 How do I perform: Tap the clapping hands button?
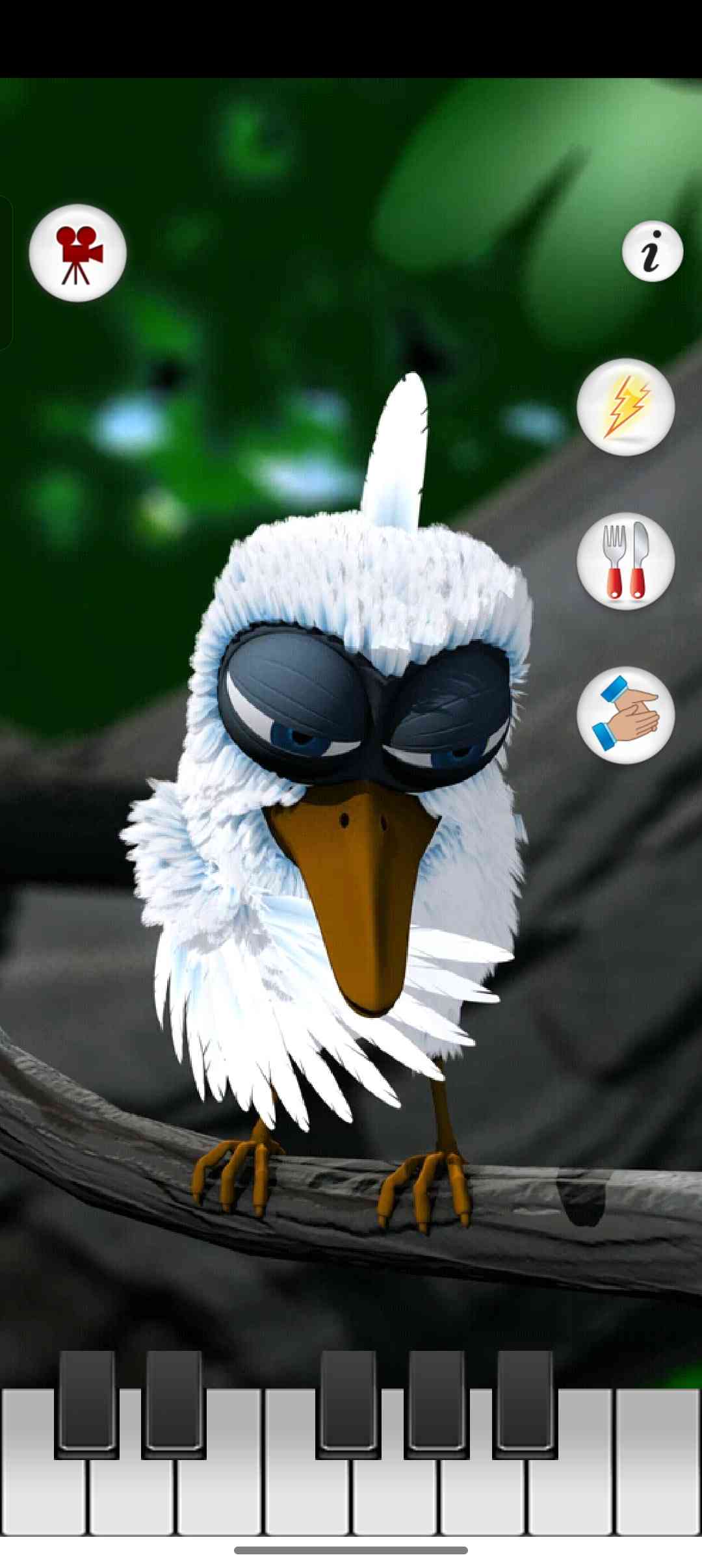coord(625,715)
